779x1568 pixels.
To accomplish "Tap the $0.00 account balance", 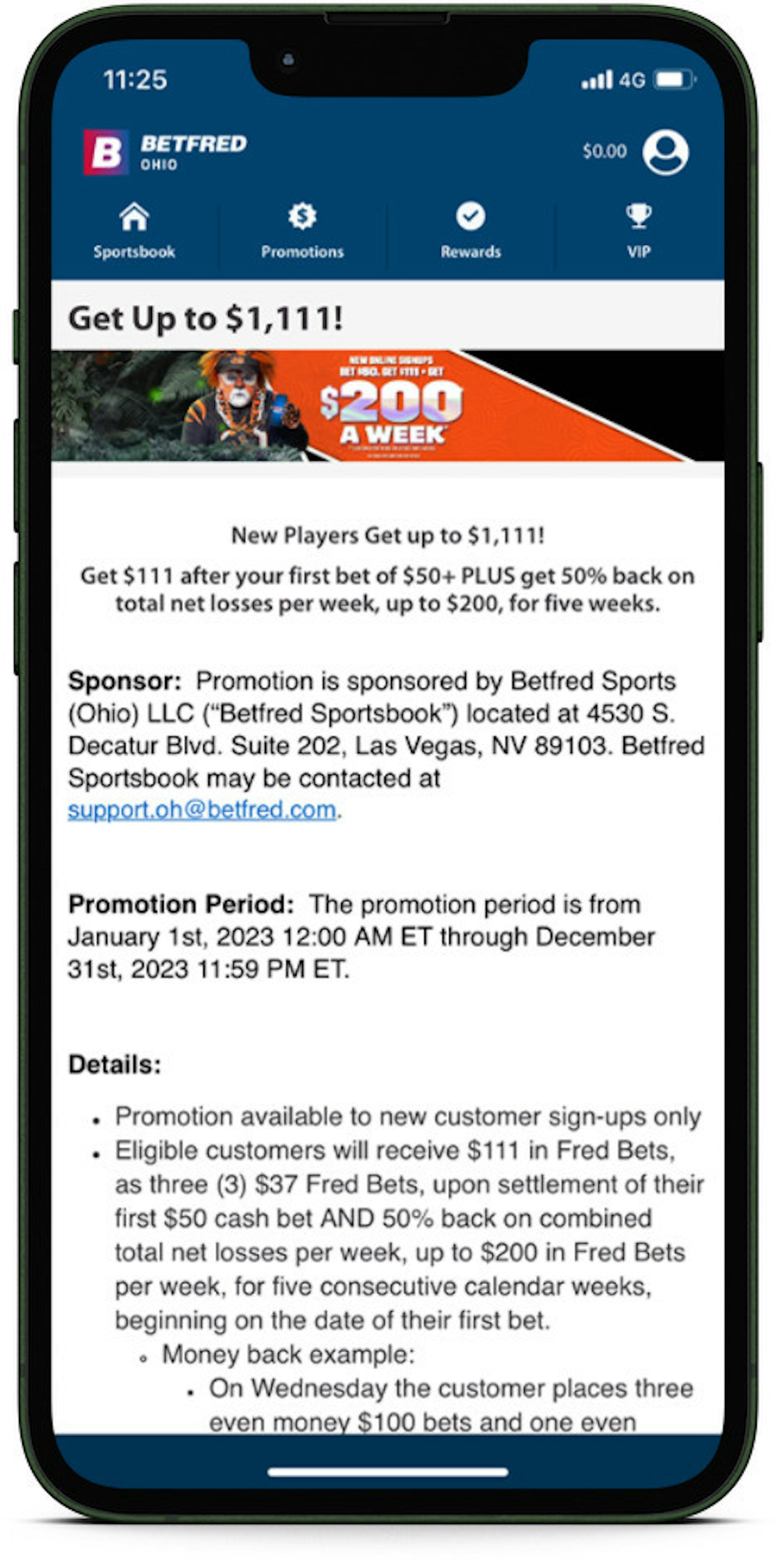I will click(x=604, y=151).
